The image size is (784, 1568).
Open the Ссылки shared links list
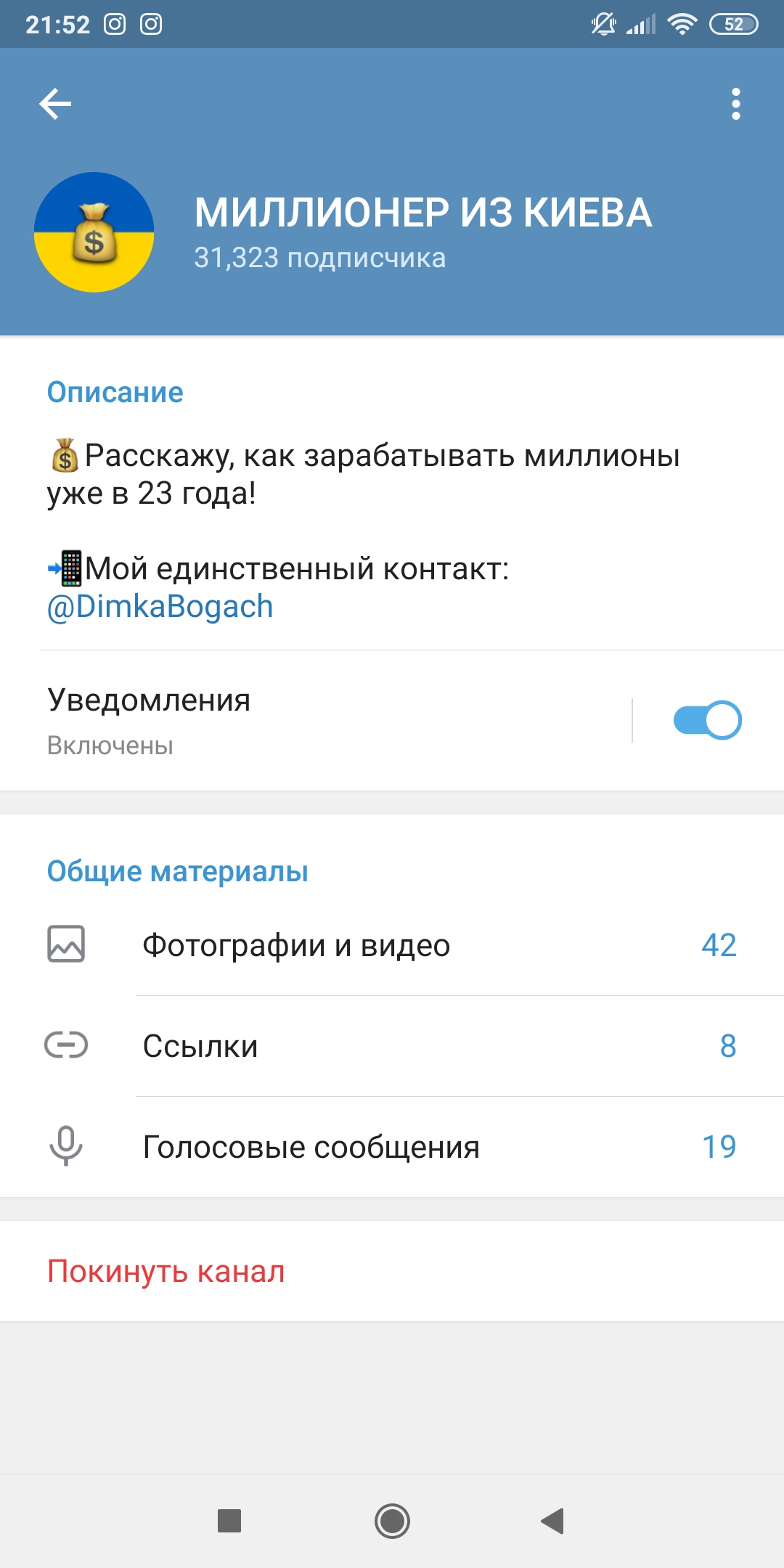[392, 1046]
